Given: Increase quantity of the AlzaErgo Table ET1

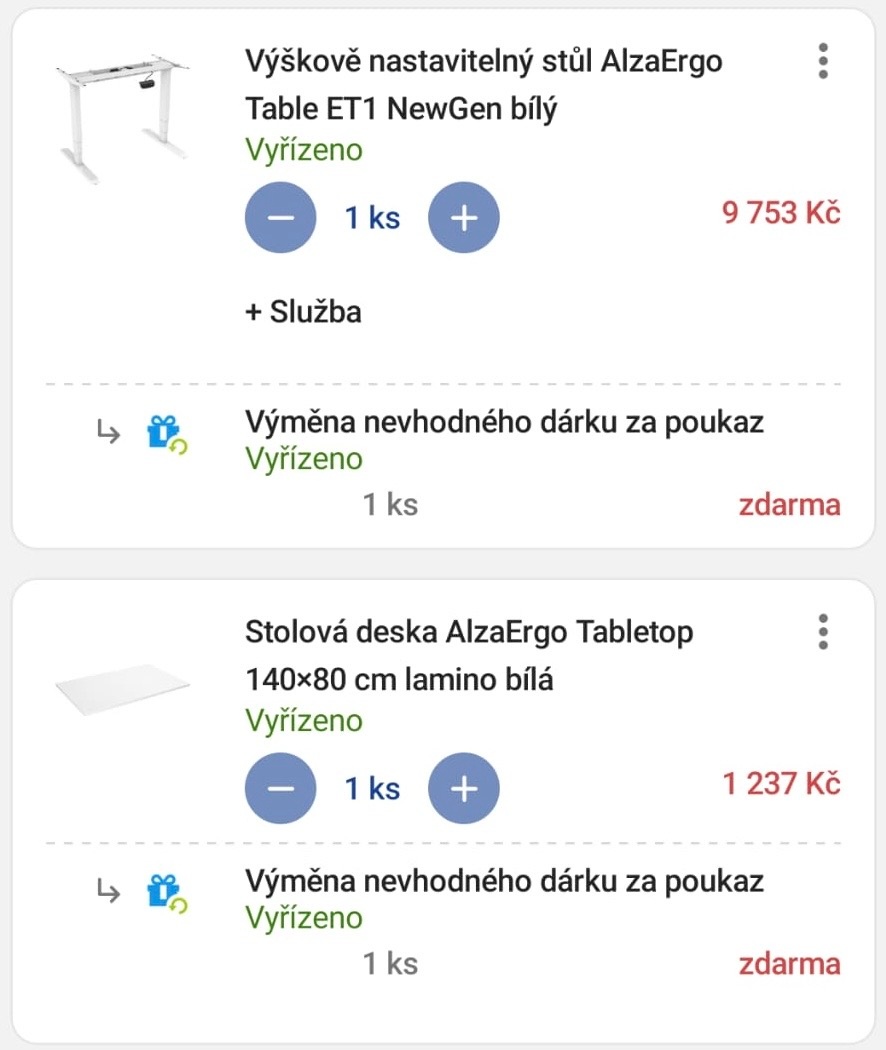Looking at the screenshot, I should (x=463, y=217).
